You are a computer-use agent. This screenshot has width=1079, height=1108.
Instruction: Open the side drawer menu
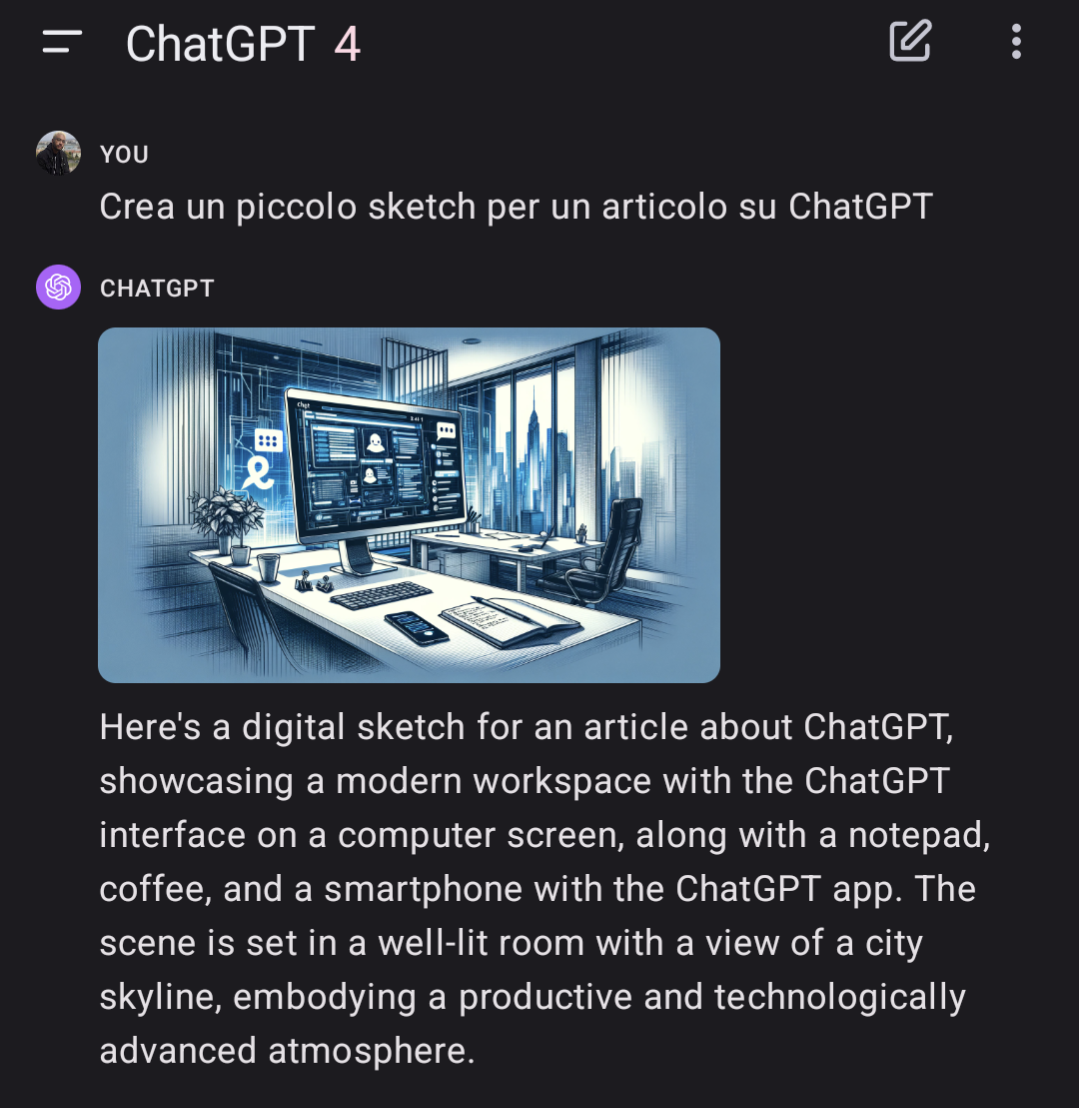tap(62, 43)
